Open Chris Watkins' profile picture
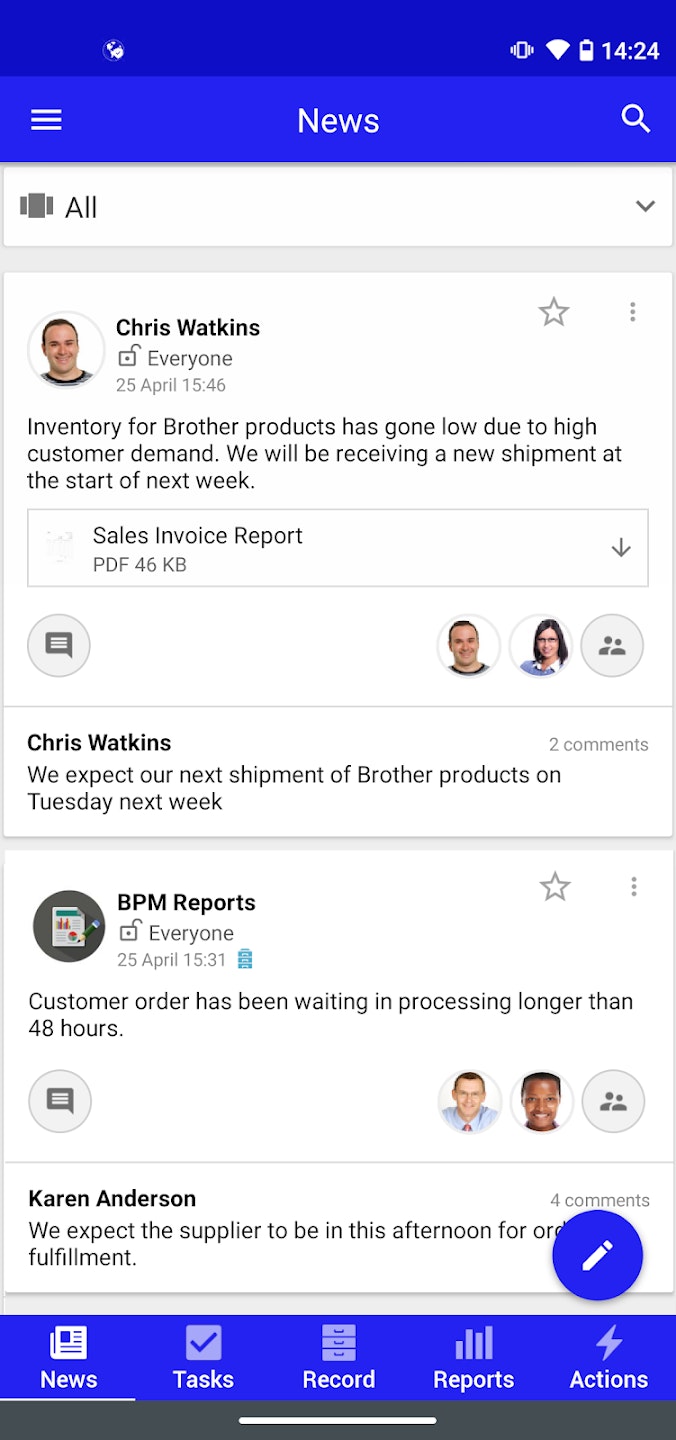Image resolution: width=676 pixels, height=1440 pixels. (66, 350)
